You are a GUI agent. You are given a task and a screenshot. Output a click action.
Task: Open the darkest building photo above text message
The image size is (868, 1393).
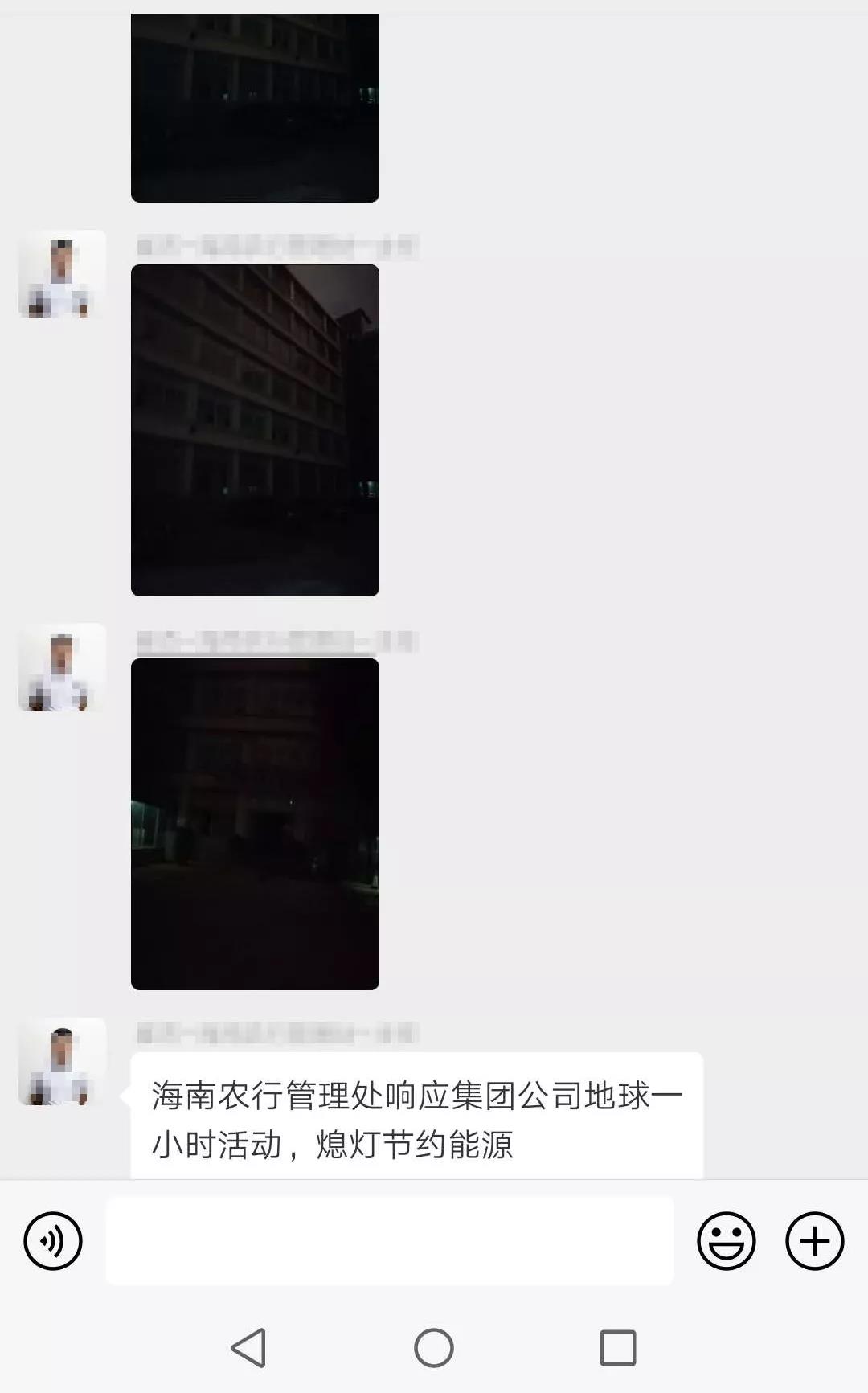click(x=255, y=824)
